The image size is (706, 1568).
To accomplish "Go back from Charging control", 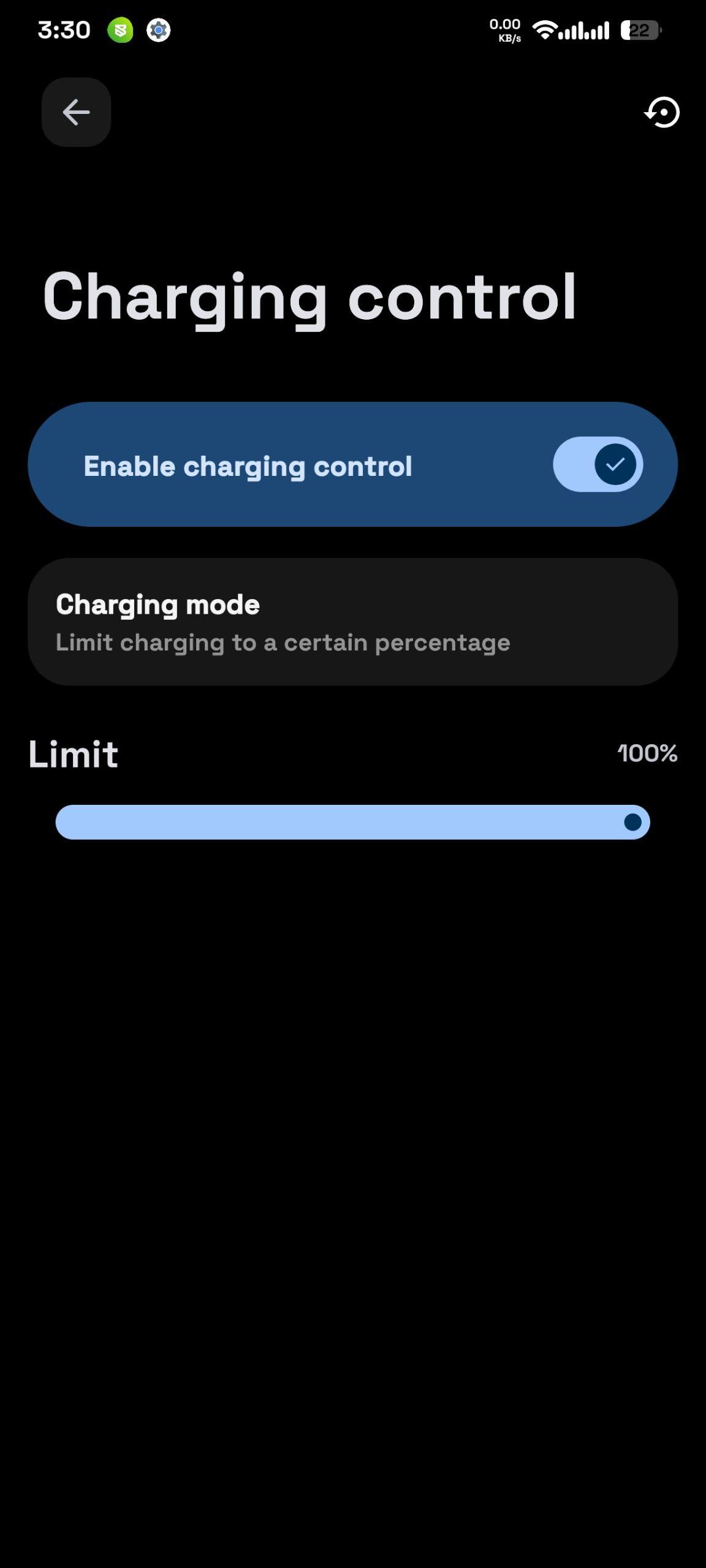I will pos(76,112).
